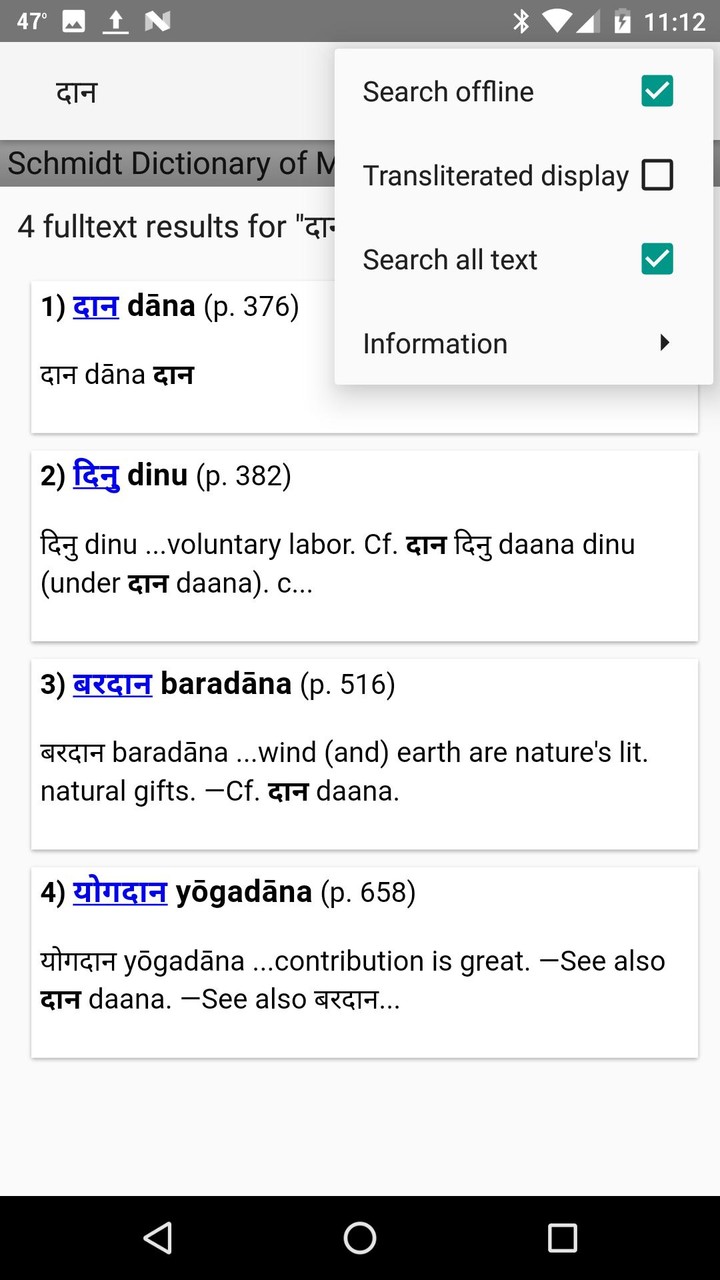The image size is (720, 1280).
Task: Tap the Bluetooth status icon
Action: [x=520, y=20]
